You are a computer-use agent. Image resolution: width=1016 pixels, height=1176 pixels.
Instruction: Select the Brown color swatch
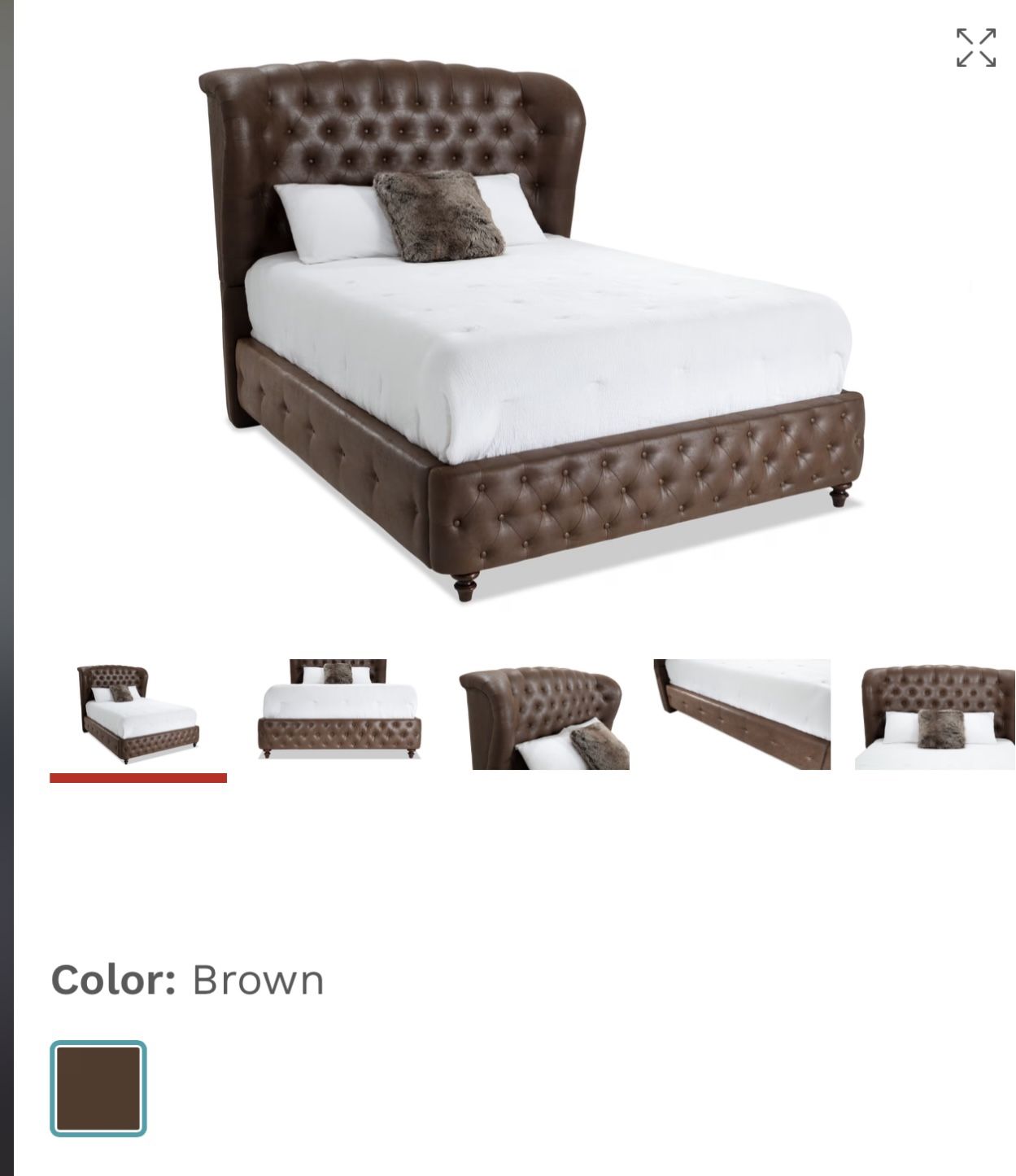98,1088
